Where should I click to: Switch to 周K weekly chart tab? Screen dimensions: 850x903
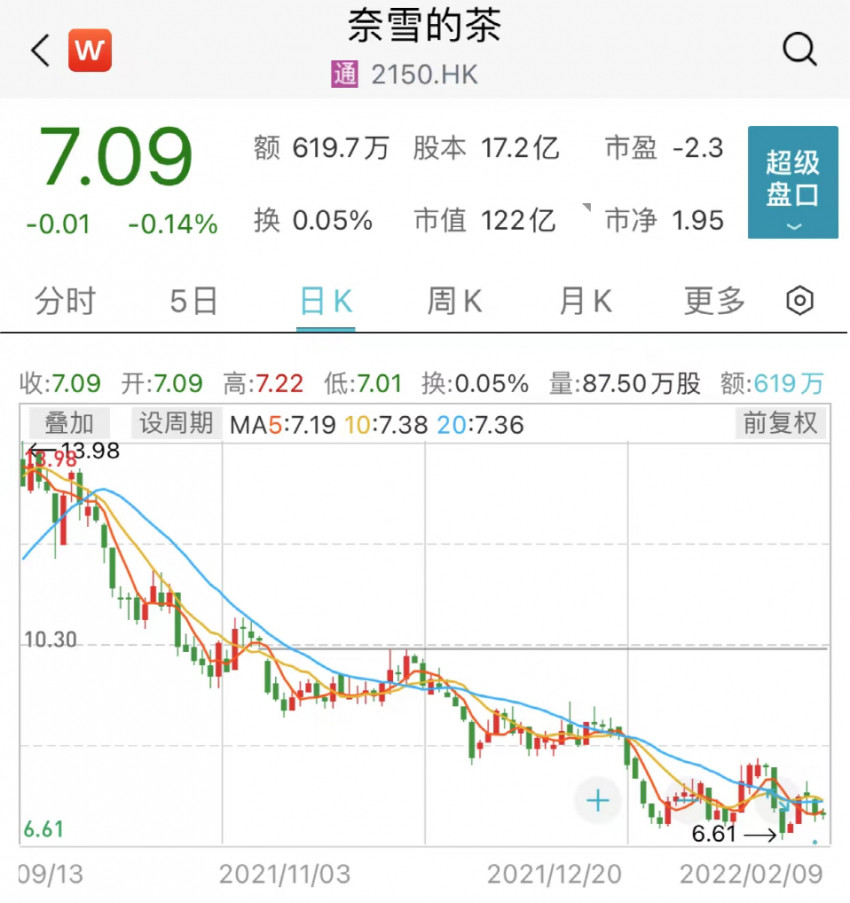tap(455, 300)
